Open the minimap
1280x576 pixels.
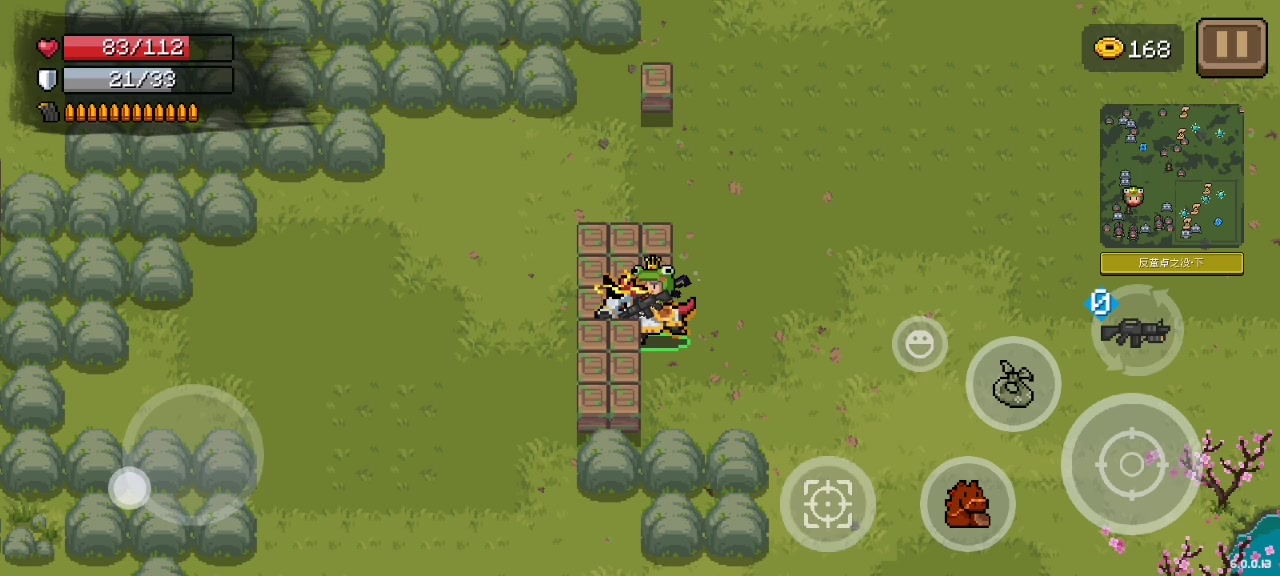point(1171,175)
